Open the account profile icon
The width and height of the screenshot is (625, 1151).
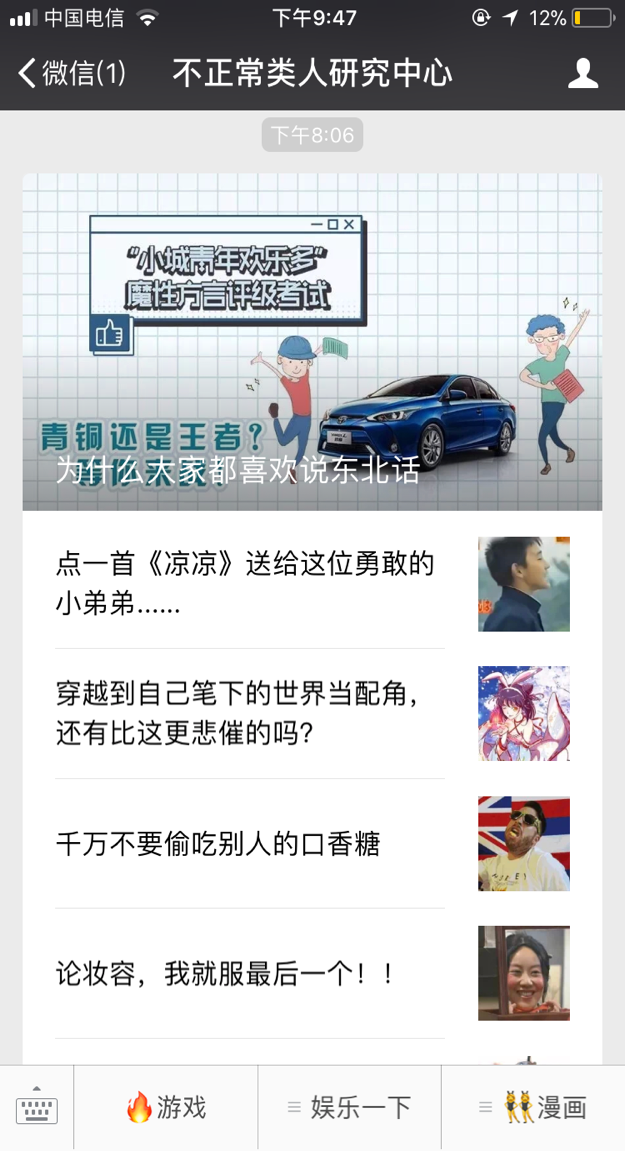click(x=583, y=73)
